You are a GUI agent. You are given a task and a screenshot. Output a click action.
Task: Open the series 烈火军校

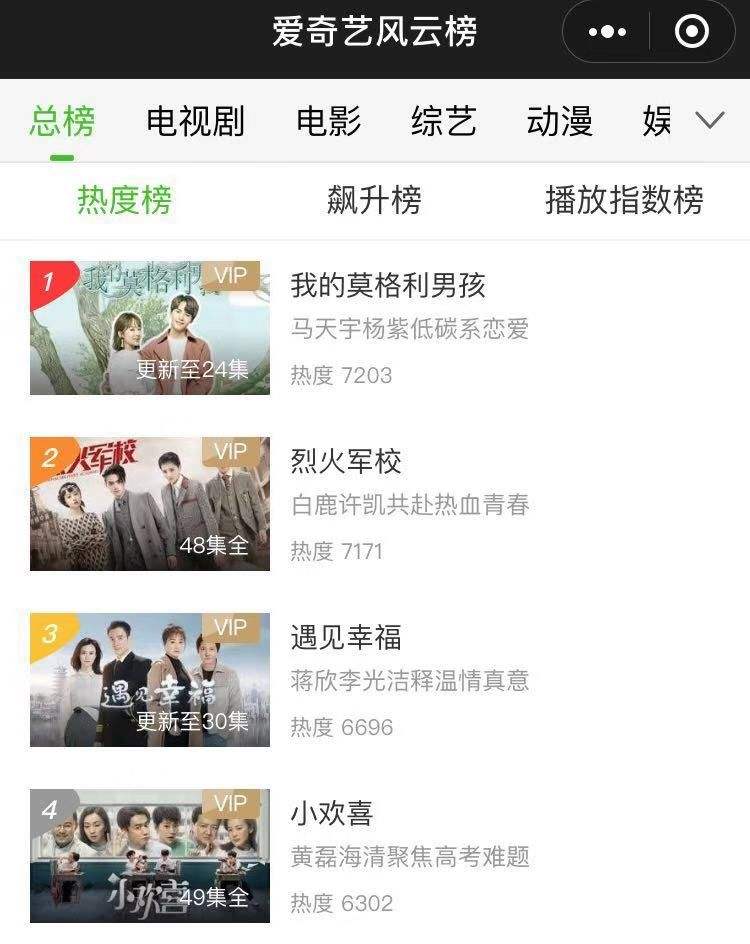coord(346,462)
